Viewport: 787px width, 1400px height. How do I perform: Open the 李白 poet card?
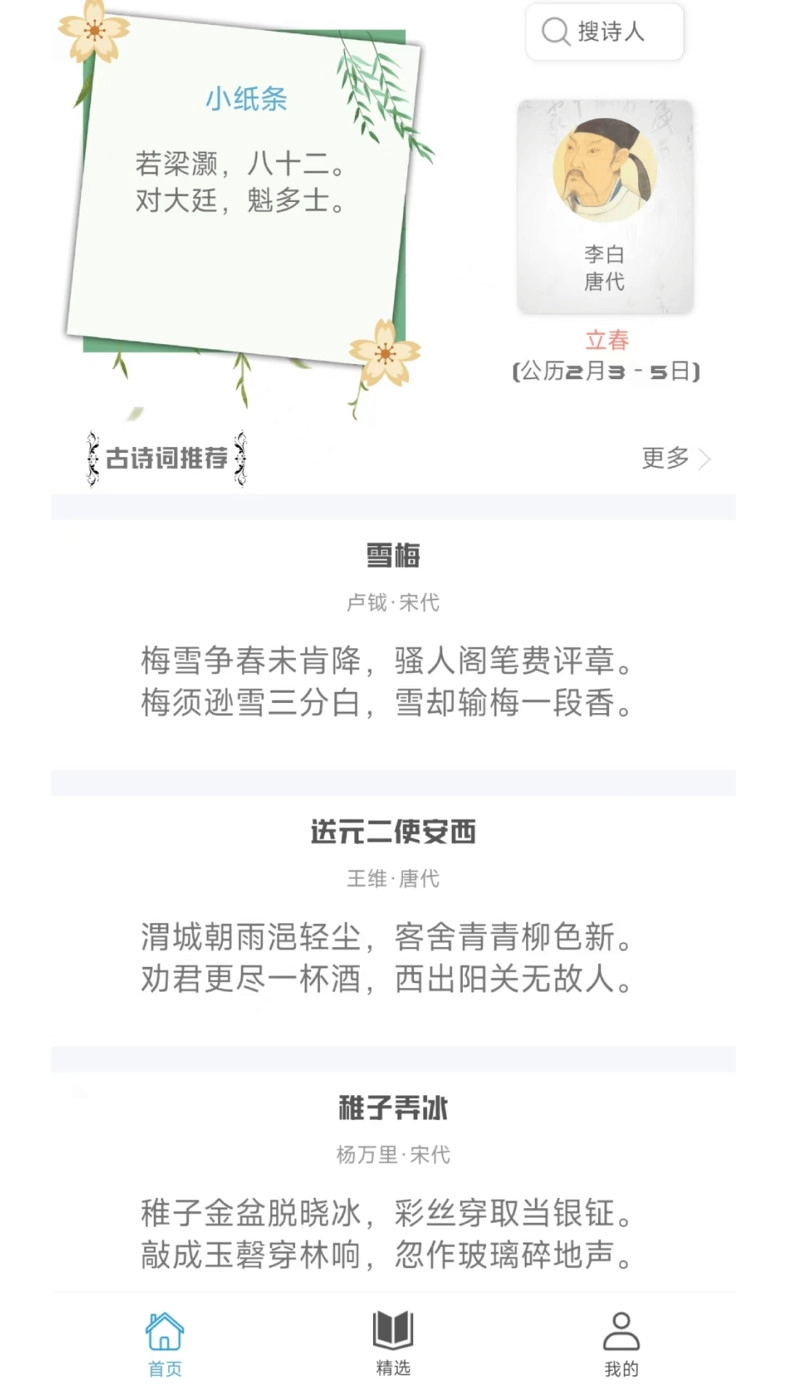pos(605,207)
